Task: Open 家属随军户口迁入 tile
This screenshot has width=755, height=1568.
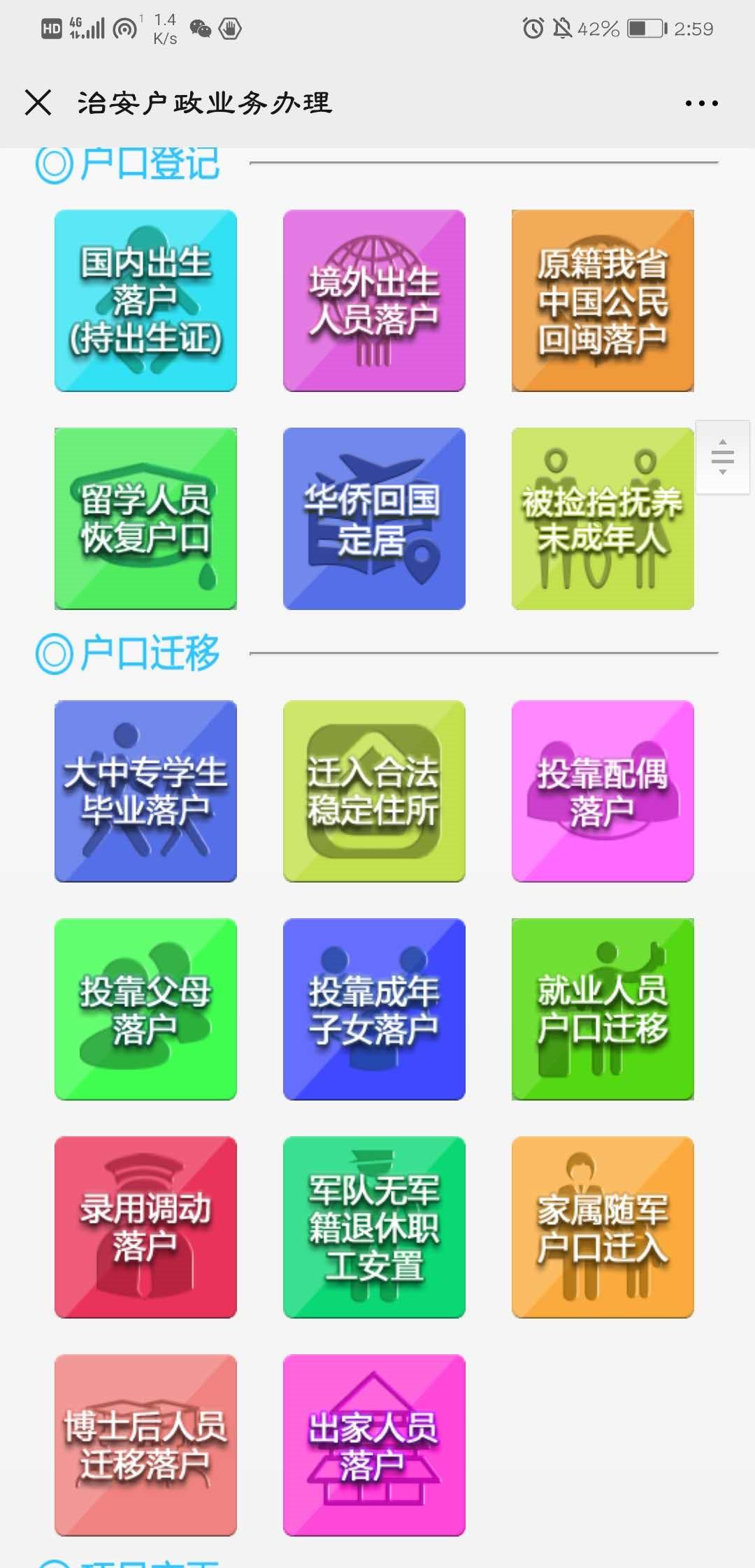Action: (603, 1227)
